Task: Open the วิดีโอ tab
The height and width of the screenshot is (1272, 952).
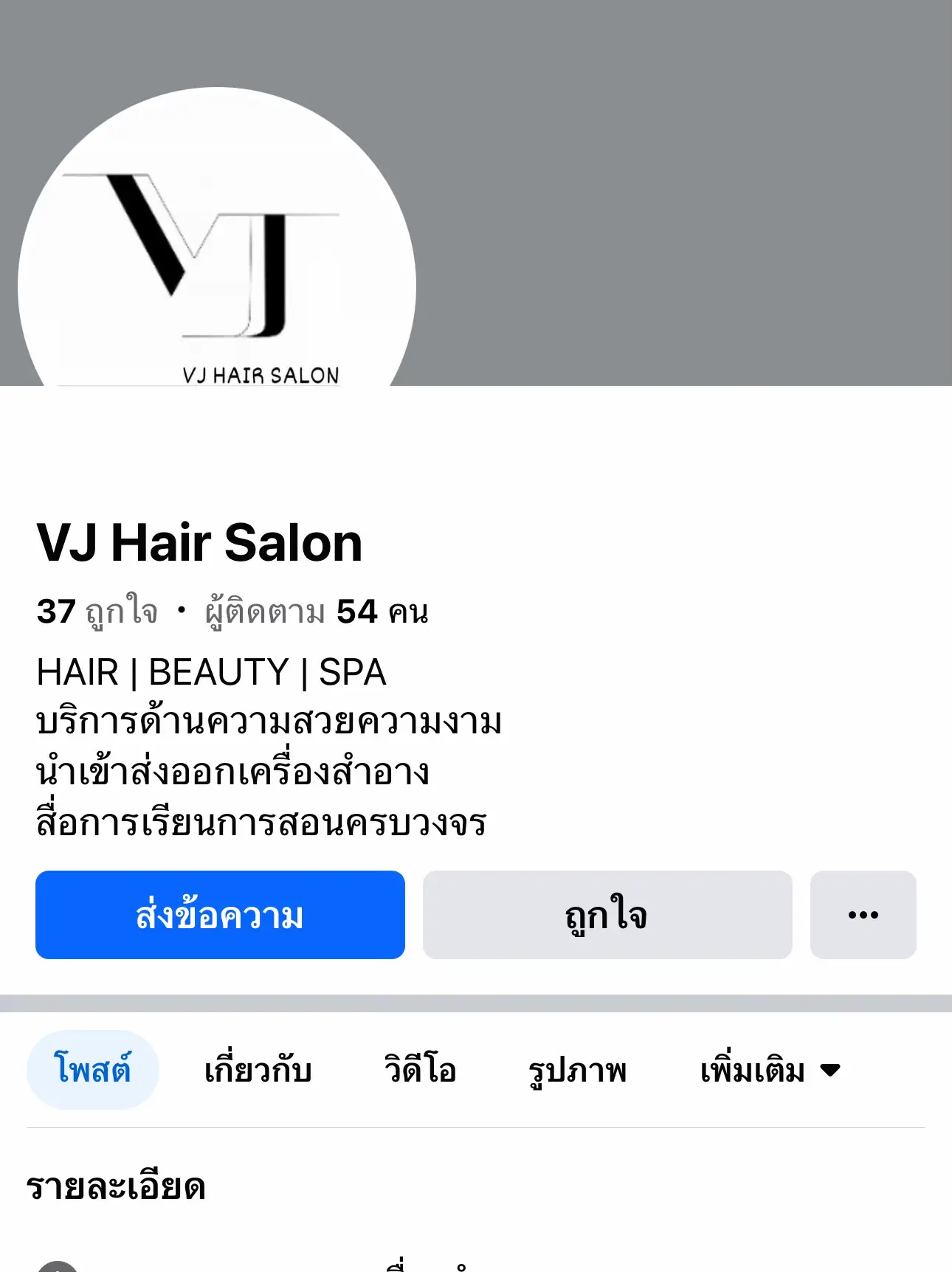Action: click(420, 1070)
